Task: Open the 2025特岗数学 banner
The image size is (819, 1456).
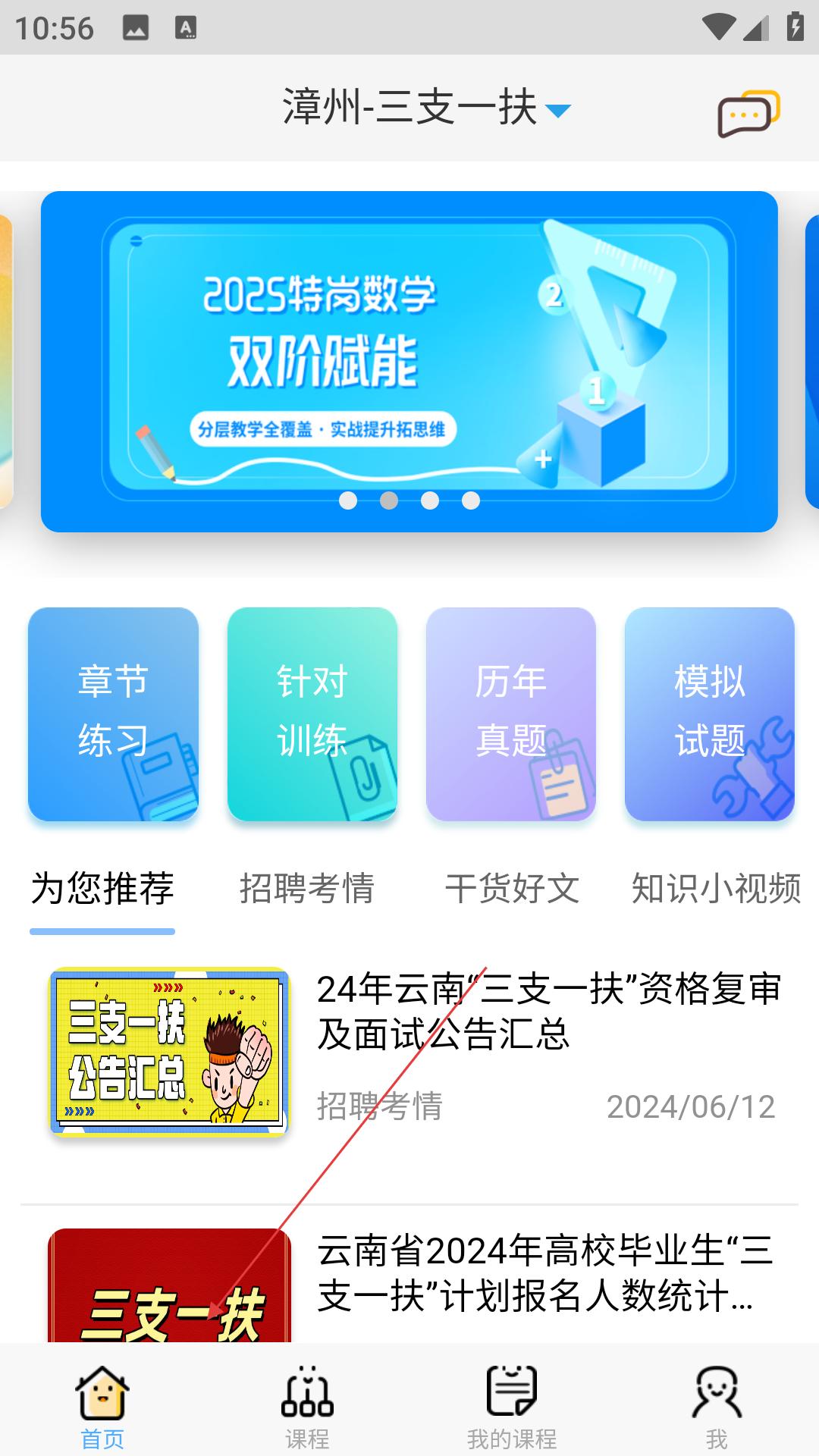Action: [x=409, y=361]
